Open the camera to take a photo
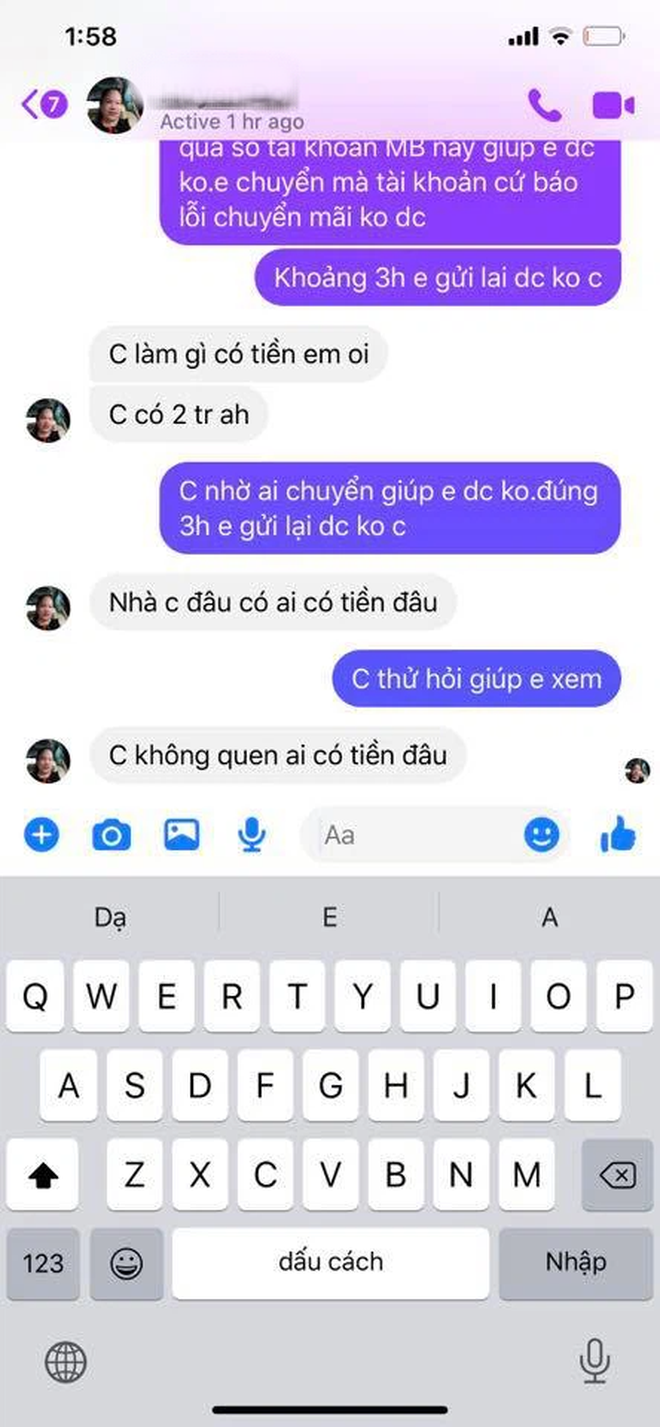 pyautogui.click(x=111, y=834)
